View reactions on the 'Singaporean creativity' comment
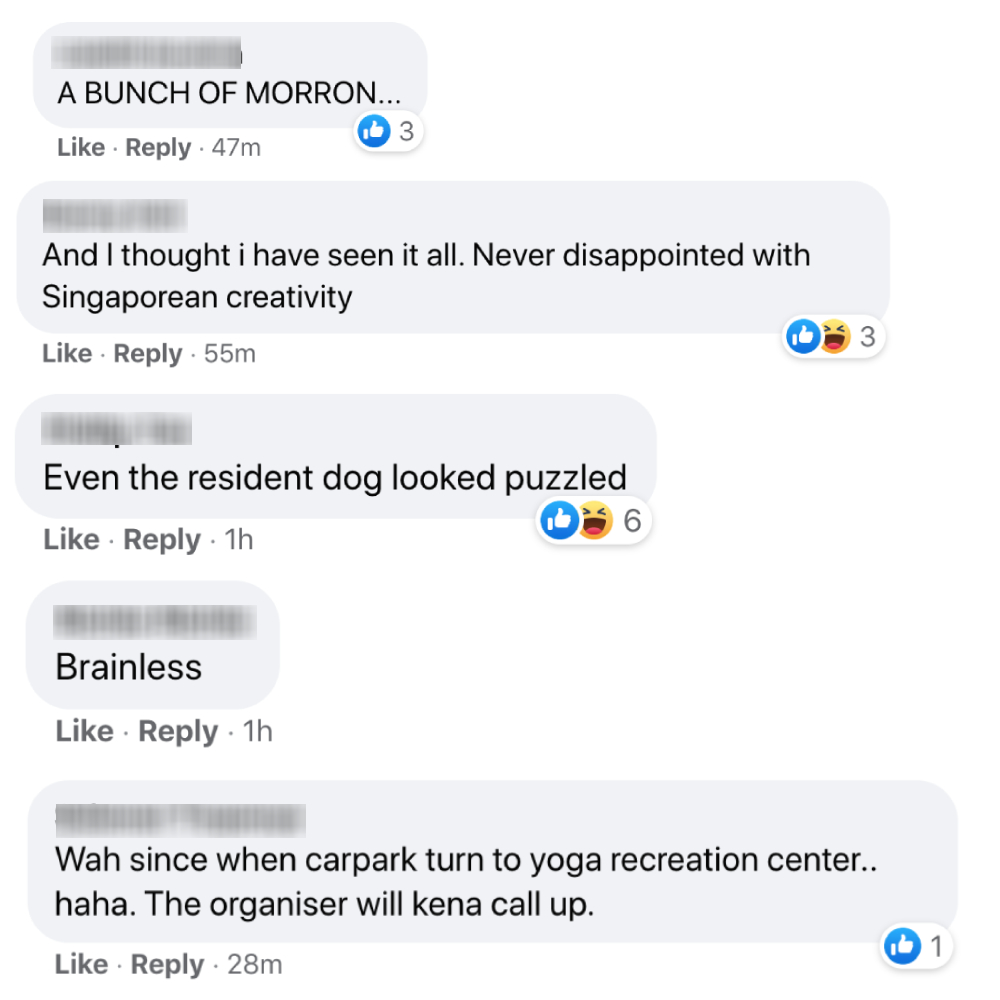The image size is (1000, 1000). coord(832,336)
